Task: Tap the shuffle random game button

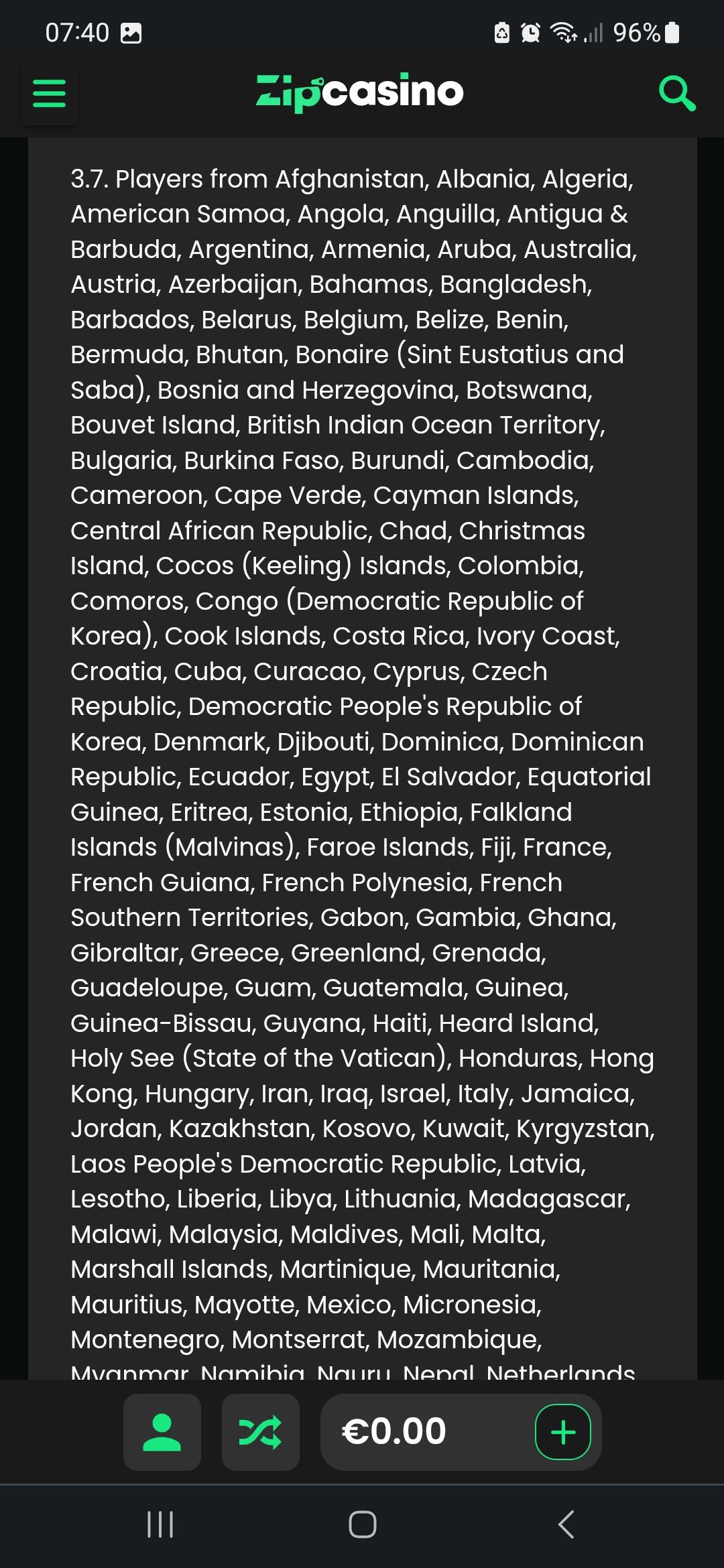Action: pos(260,1432)
